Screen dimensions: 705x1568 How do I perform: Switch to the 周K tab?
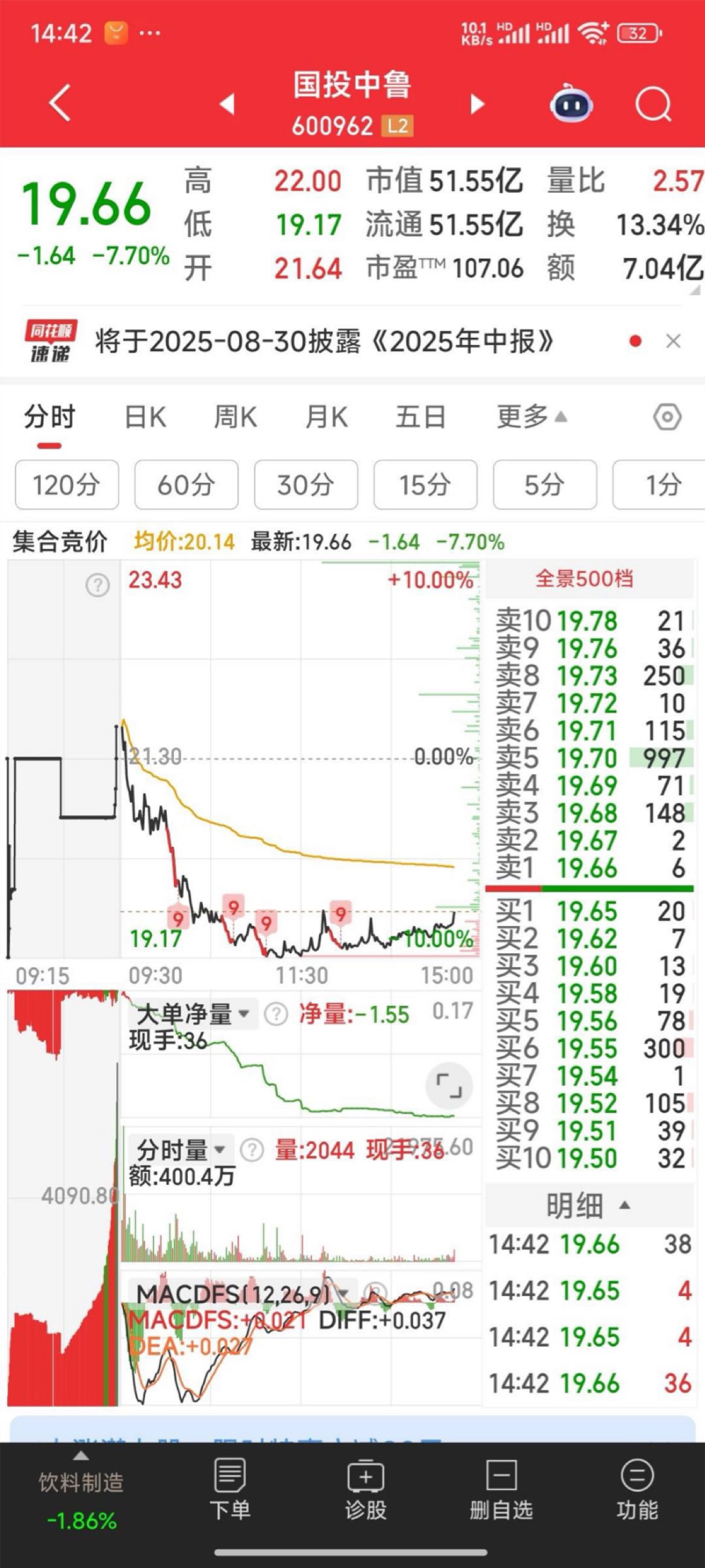pyautogui.click(x=235, y=418)
